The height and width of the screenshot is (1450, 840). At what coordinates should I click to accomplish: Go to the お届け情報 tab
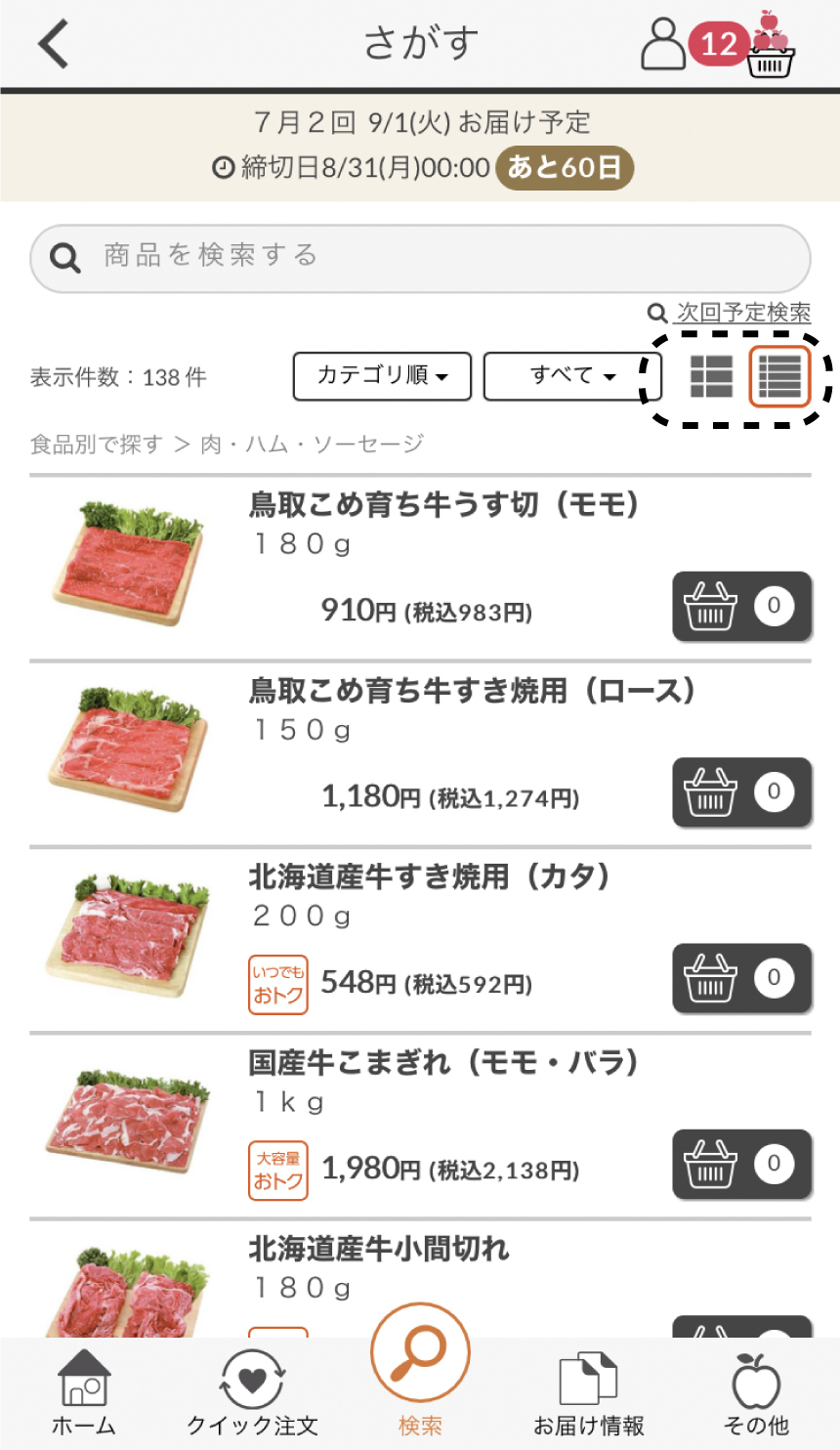[x=588, y=1393]
